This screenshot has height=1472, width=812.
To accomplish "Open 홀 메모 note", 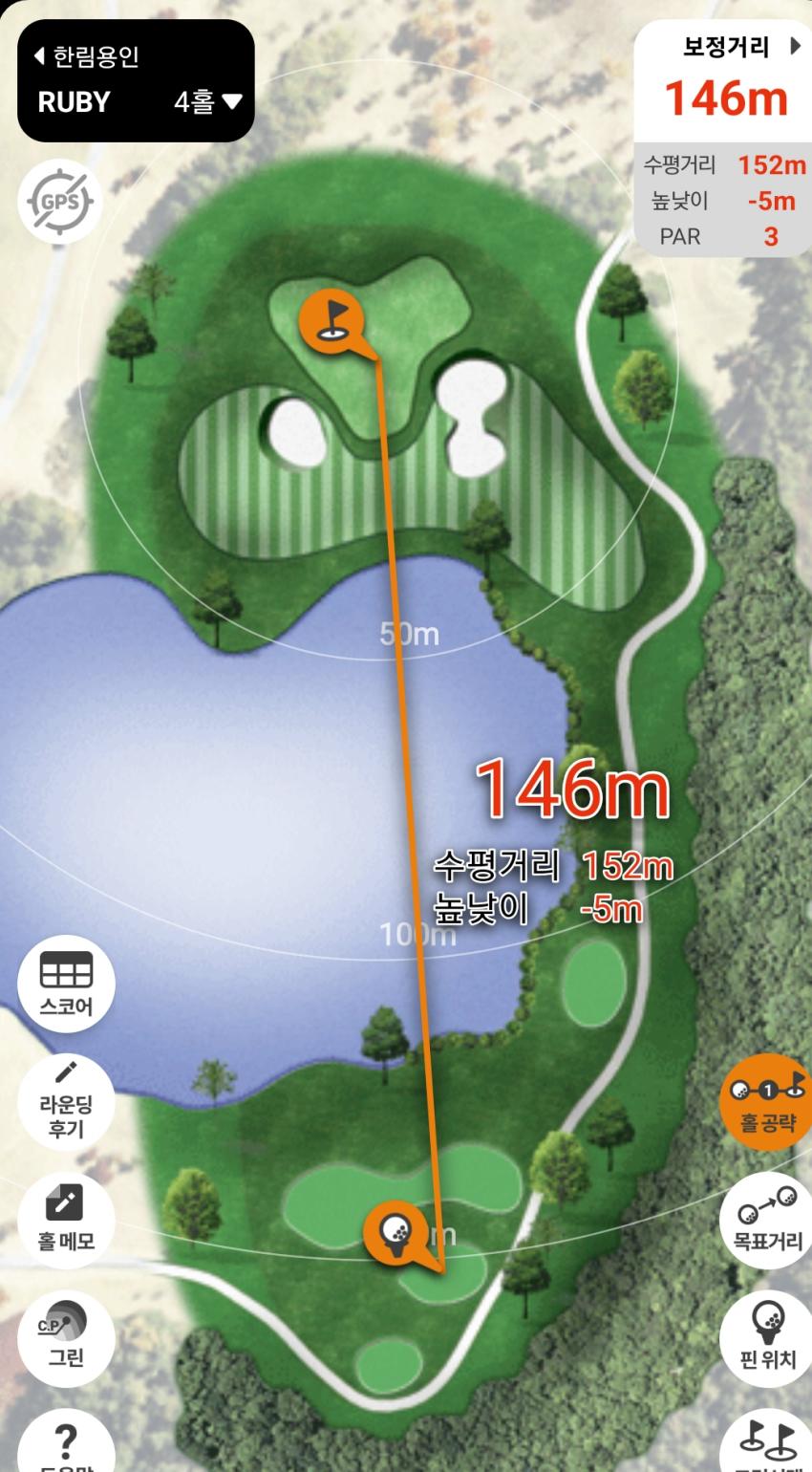I will (x=66, y=1219).
